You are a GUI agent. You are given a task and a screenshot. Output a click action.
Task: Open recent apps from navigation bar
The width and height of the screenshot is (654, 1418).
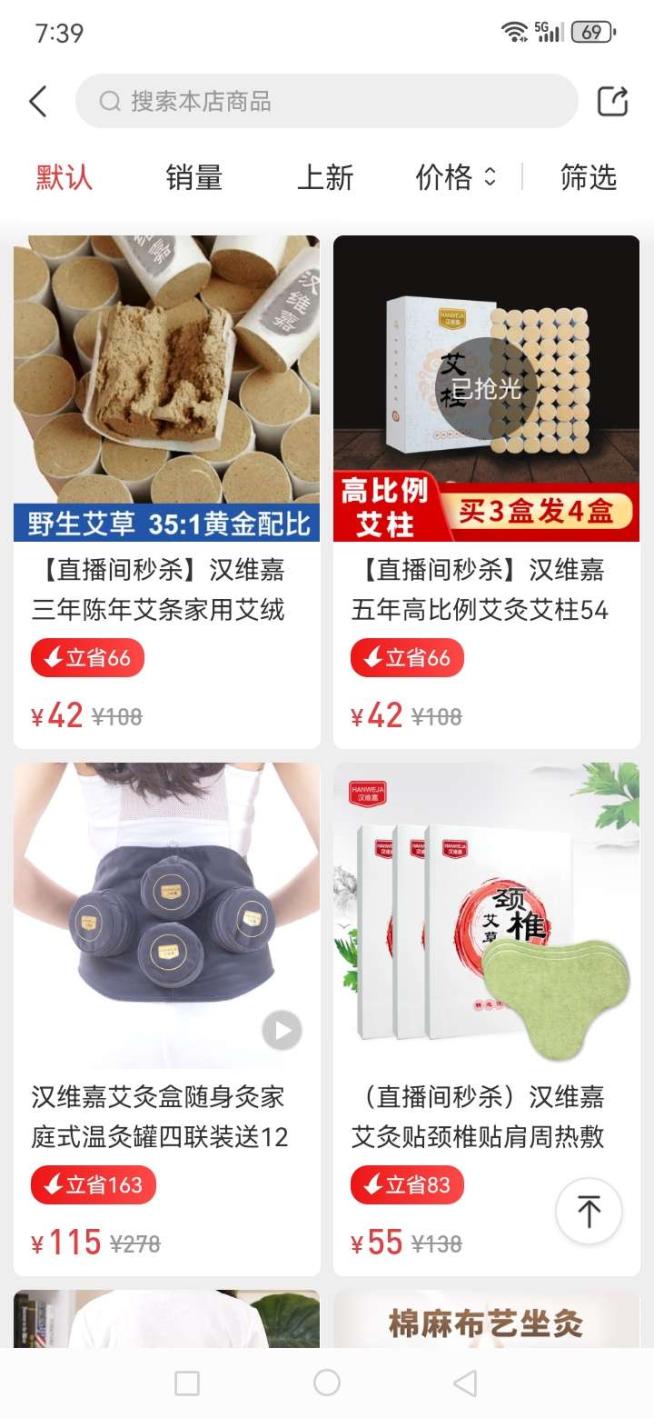coord(187,1383)
